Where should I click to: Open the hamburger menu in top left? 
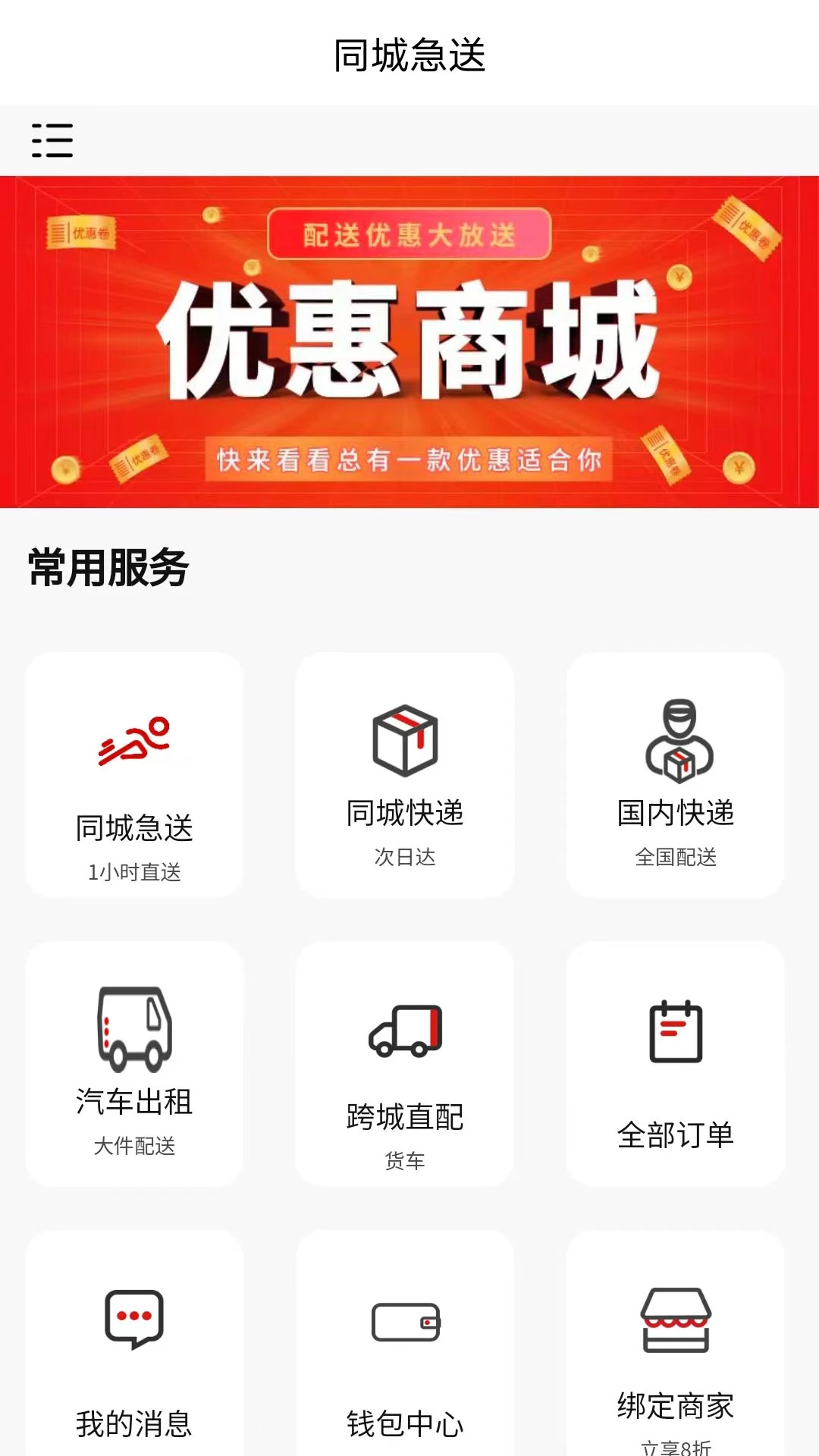pos(52,140)
